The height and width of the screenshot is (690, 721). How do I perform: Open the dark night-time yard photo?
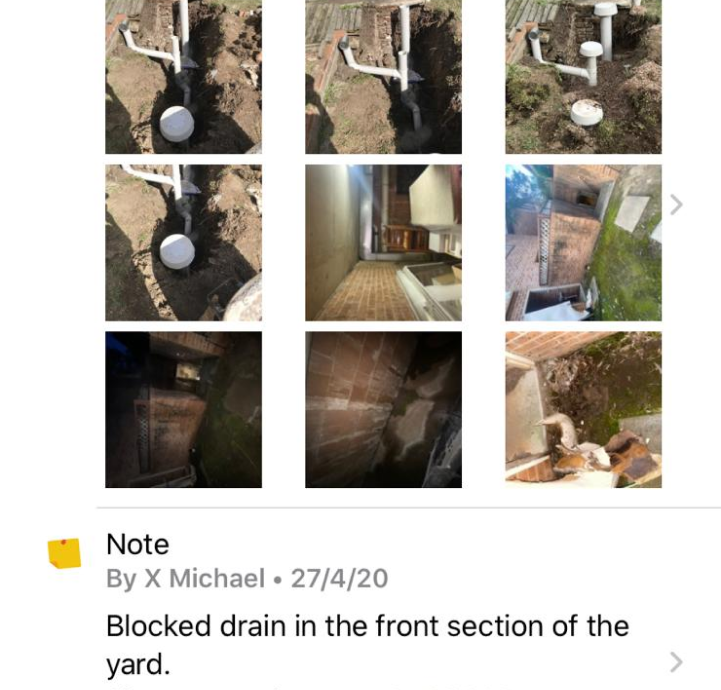click(x=183, y=410)
